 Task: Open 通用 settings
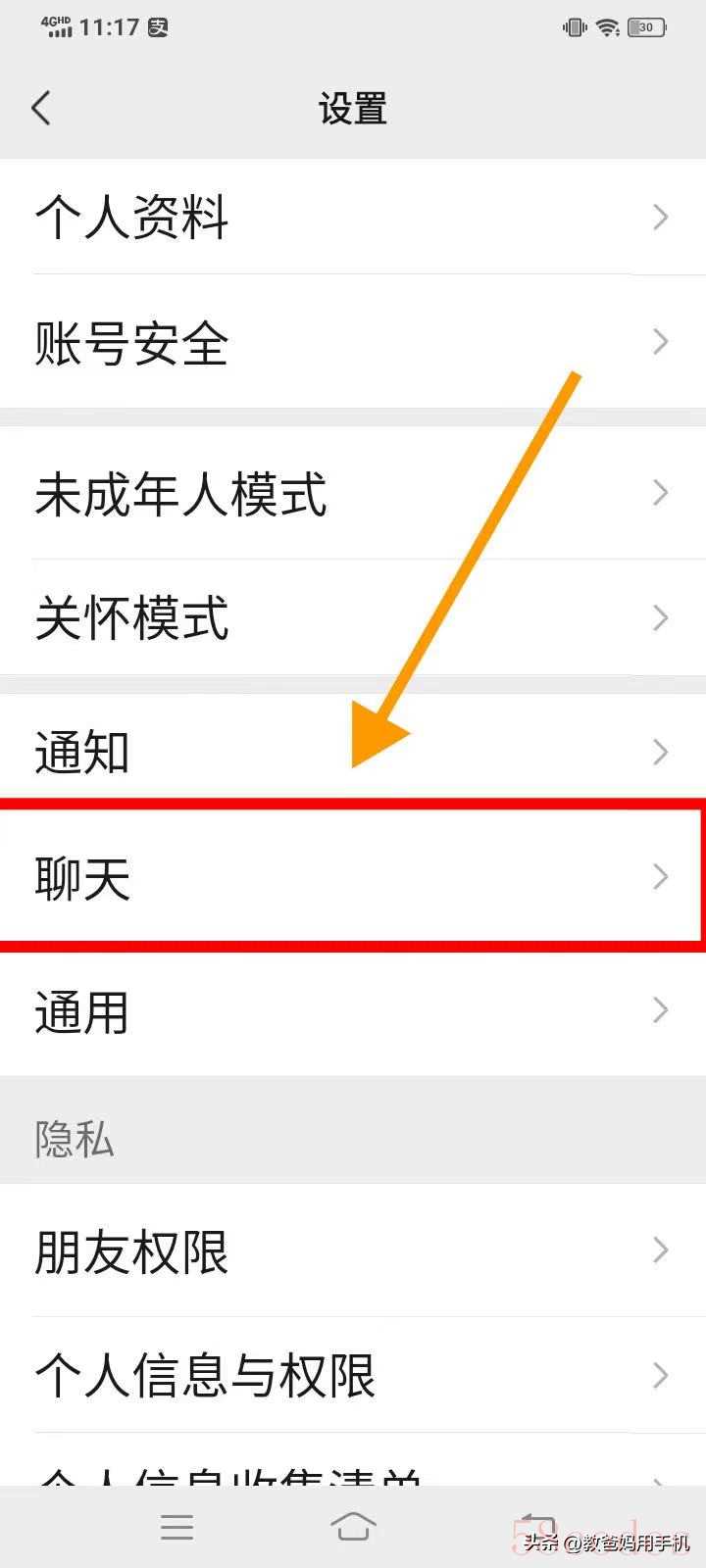[353, 1011]
